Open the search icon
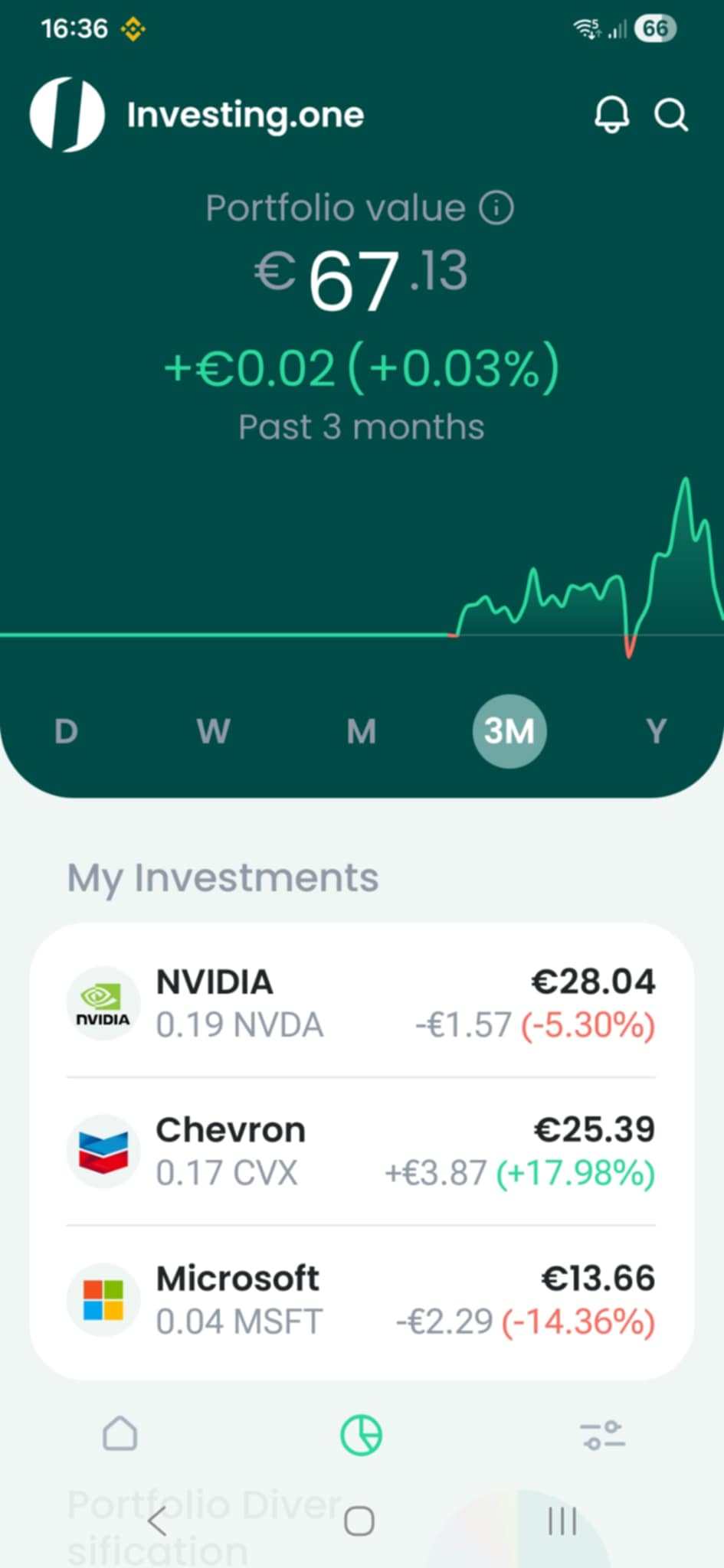Image resolution: width=724 pixels, height=1568 pixels. click(x=671, y=116)
